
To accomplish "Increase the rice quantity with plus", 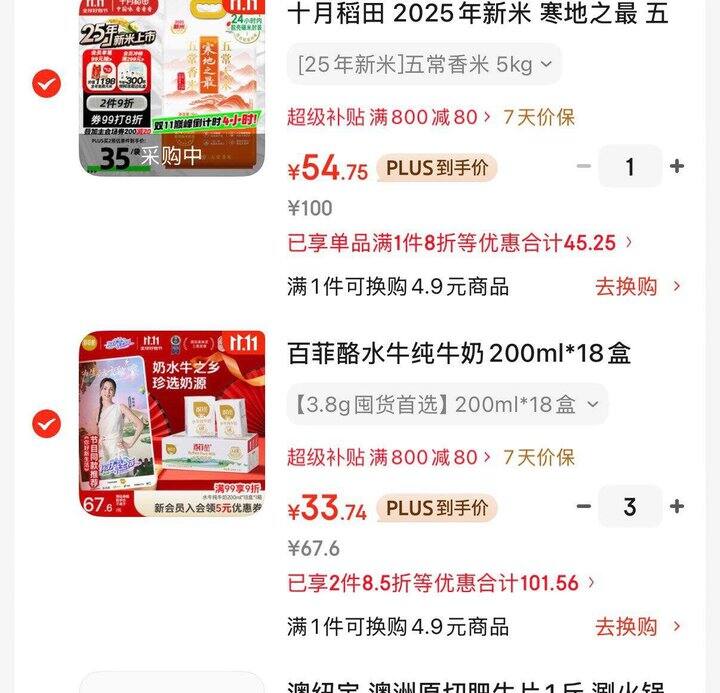I will (677, 166).
